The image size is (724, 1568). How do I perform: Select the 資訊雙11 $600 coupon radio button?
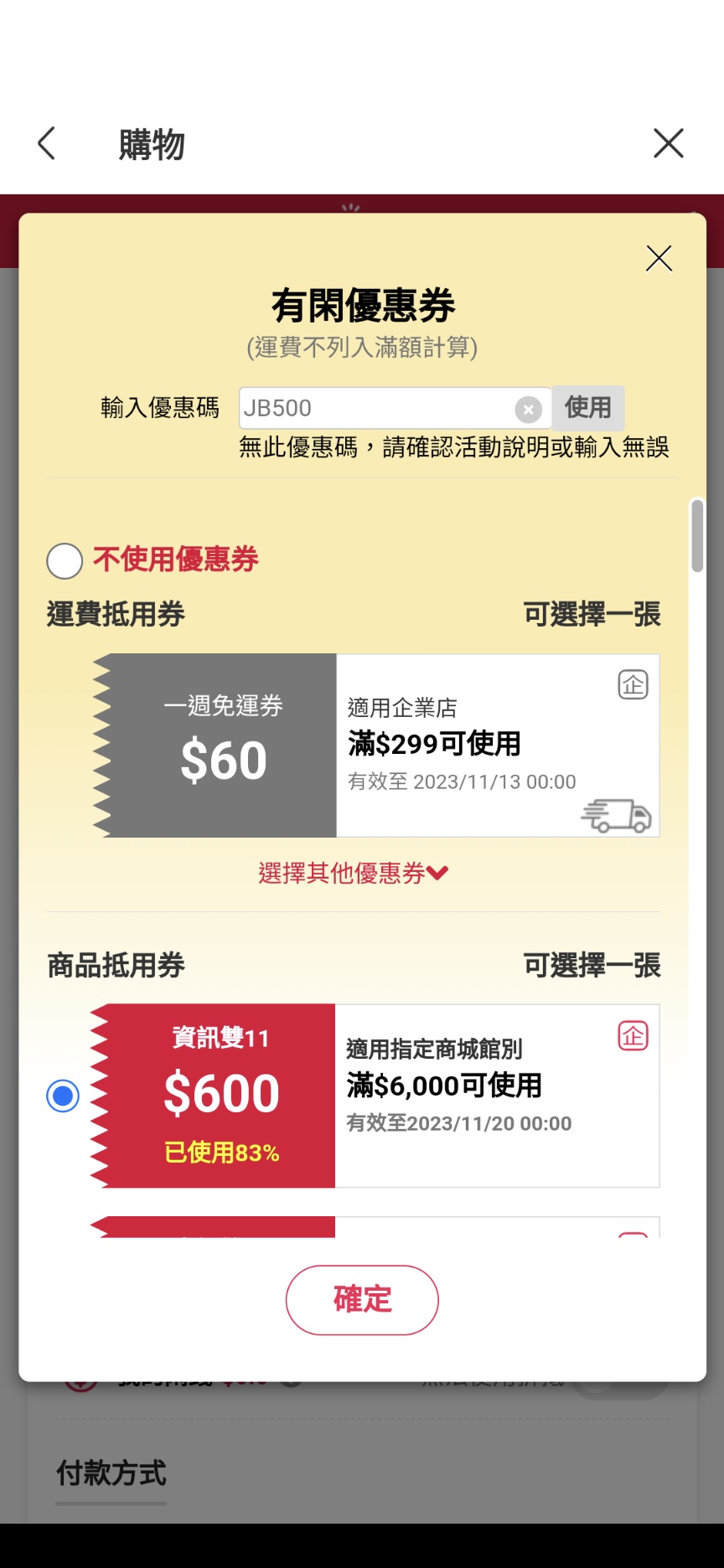click(x=63, y=1096)
